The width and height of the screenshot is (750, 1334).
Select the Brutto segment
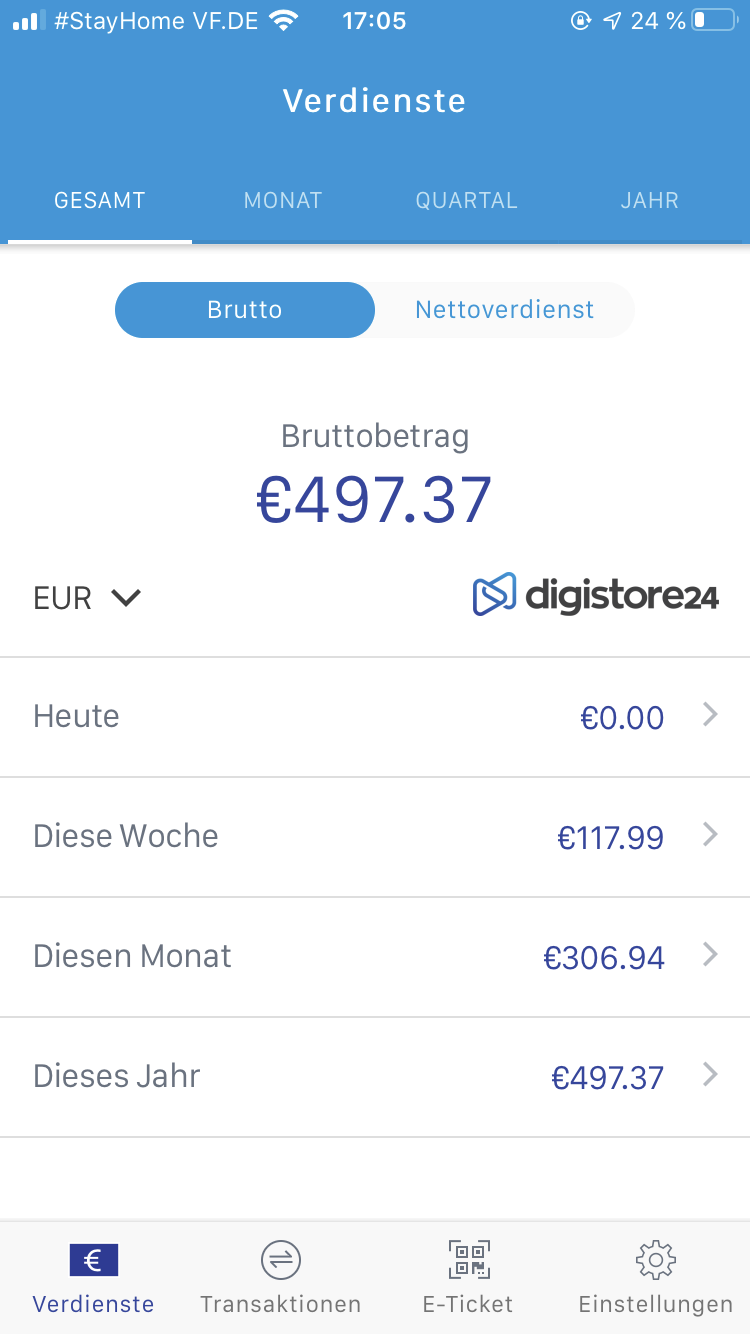(245, 310)
